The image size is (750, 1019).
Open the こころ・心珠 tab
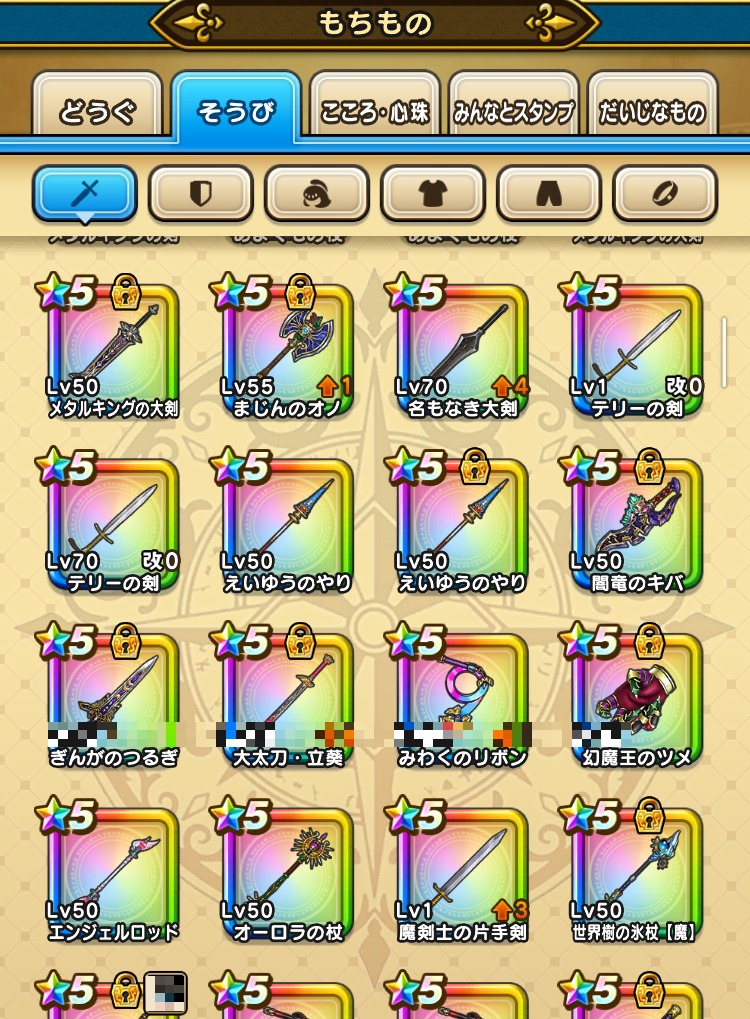click(375, 106)
